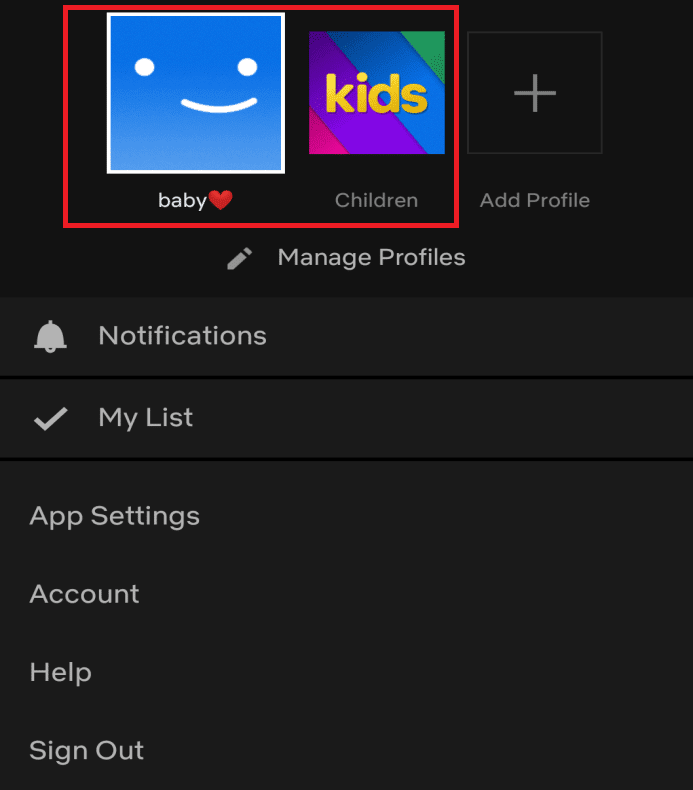This screenshot has height=790, width=693.
Task: Go to App Settings
Action: 115,516
